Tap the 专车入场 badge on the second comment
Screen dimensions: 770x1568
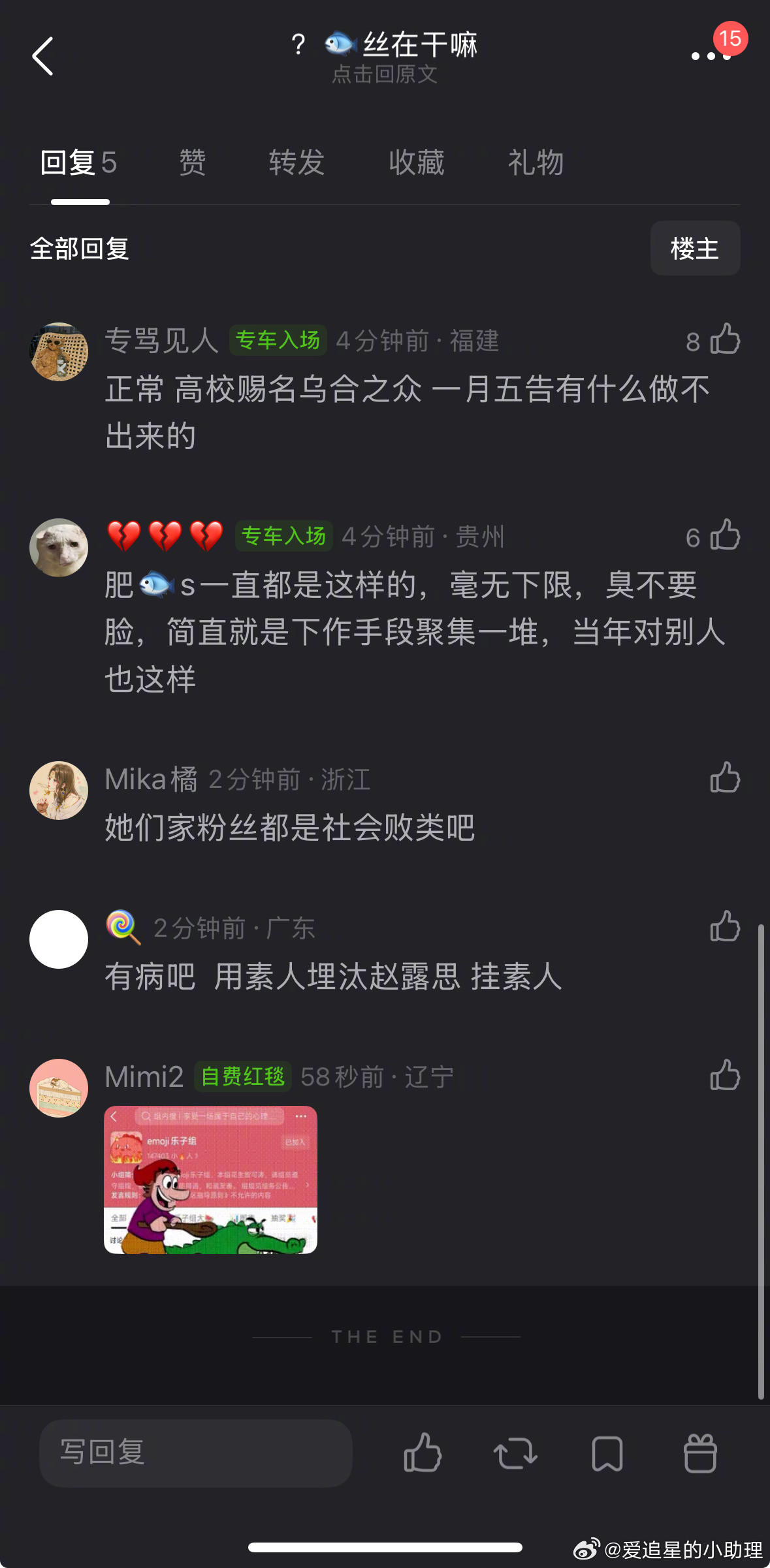point(283,536)
